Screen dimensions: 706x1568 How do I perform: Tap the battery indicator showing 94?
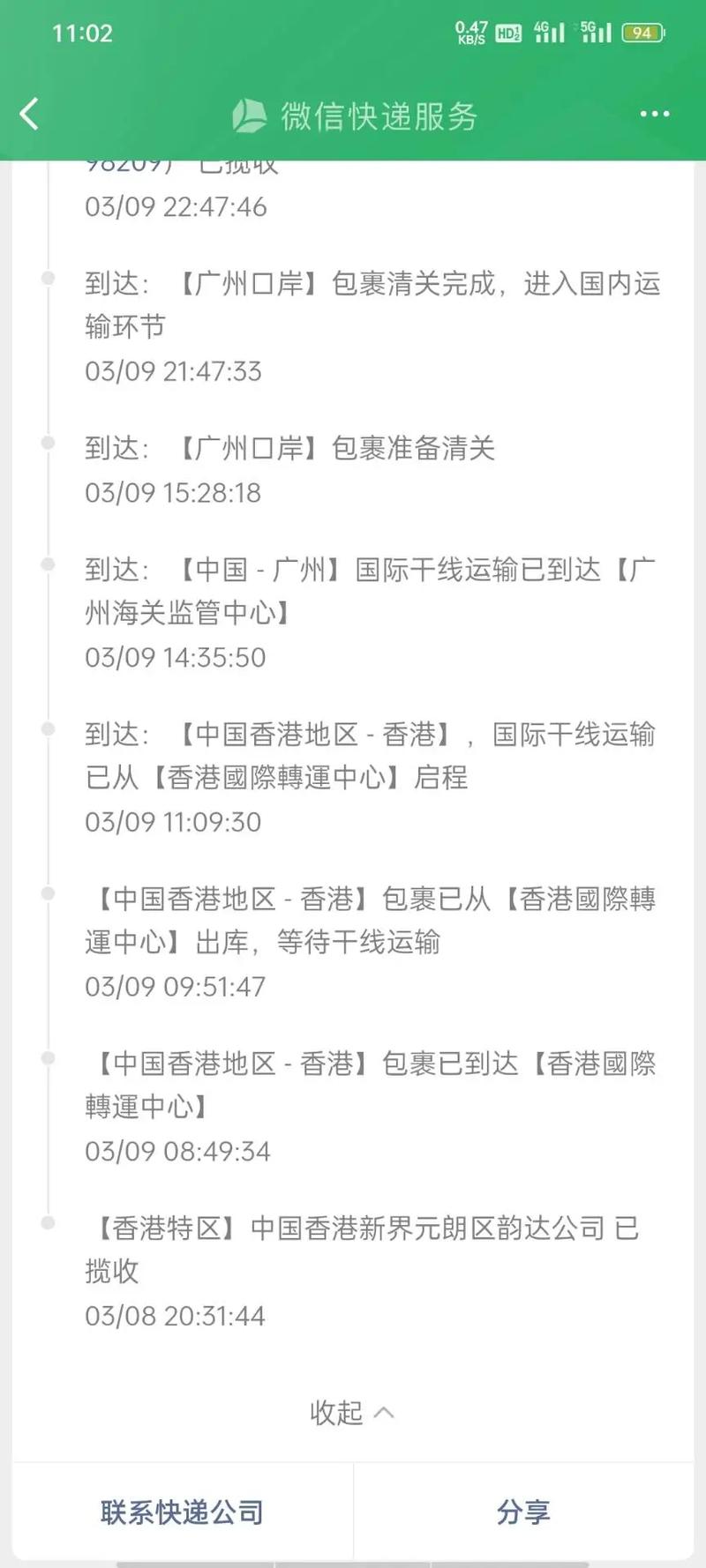(643, 32)
